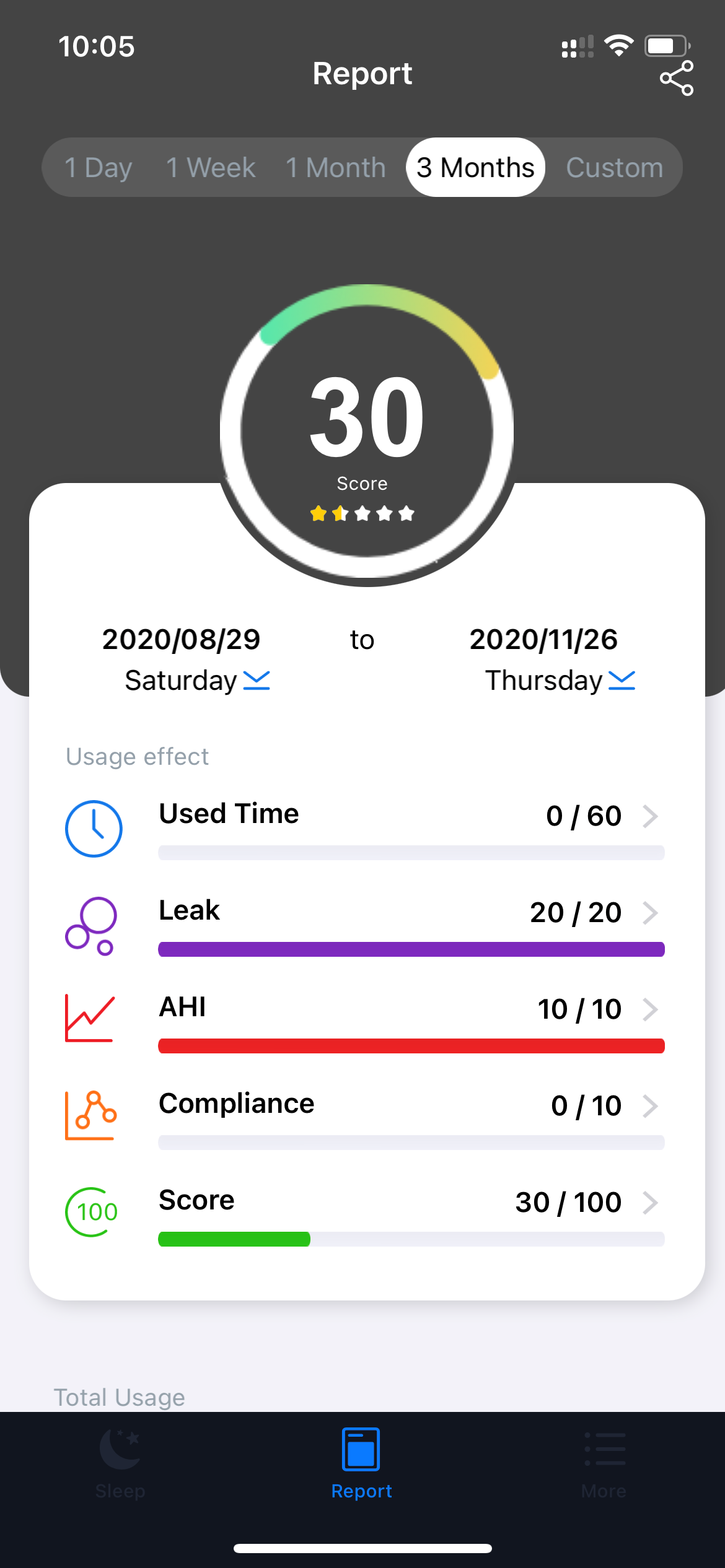Switch to the 1 Day range
The height and width of the screenshot is (1568, 725).
coord(99,168)
